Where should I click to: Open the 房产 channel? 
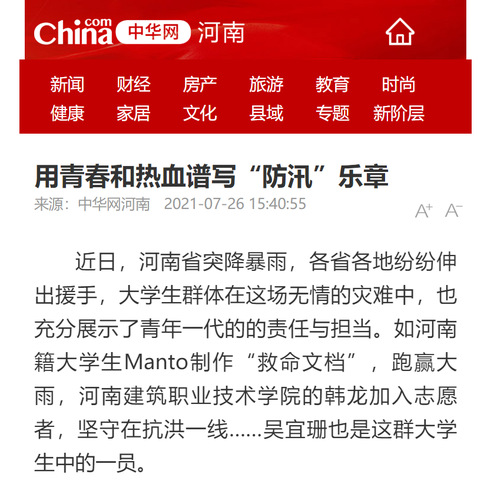(200, 84)
